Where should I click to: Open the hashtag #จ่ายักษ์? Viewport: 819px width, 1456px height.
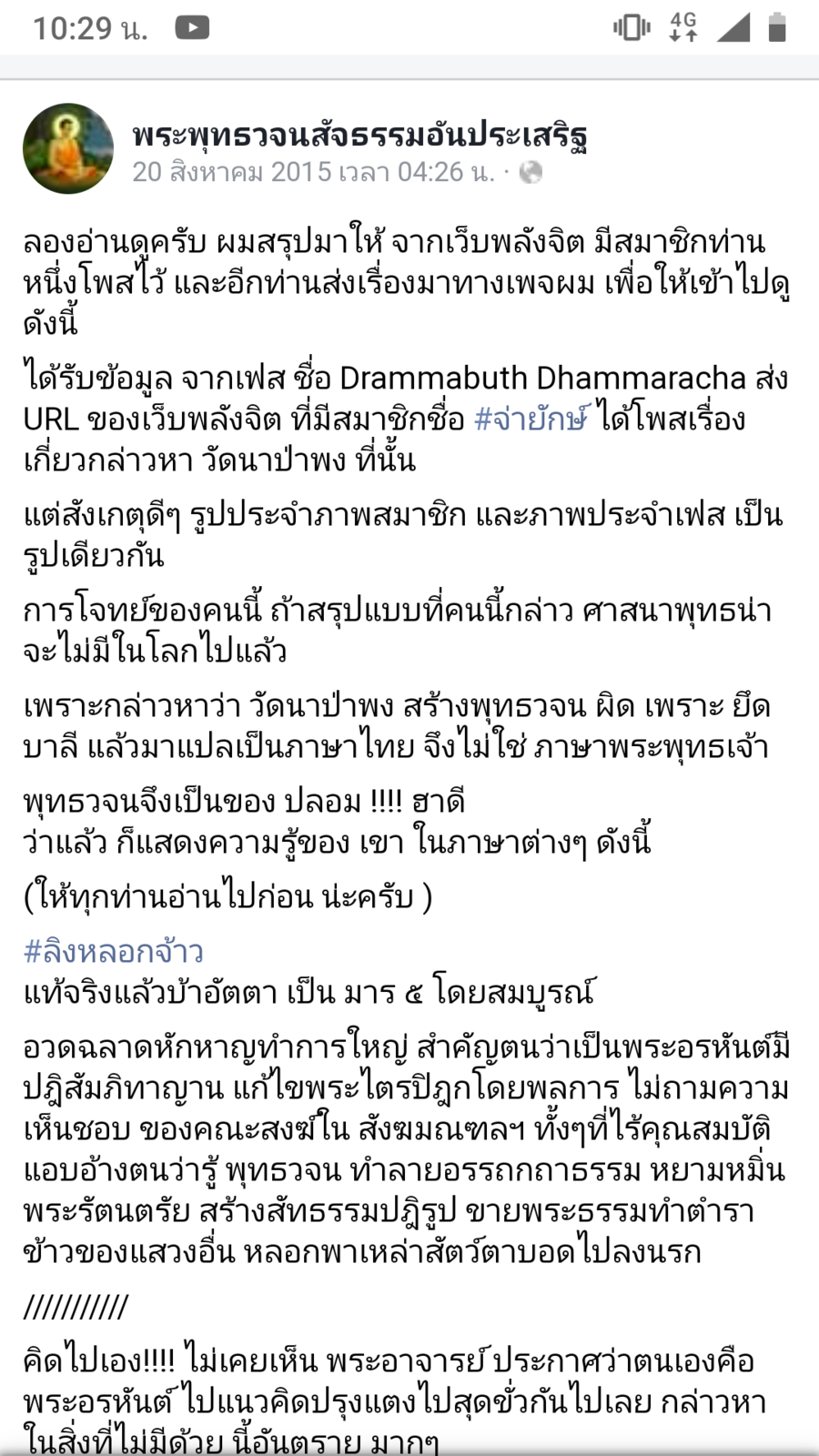tap(532, 419)
